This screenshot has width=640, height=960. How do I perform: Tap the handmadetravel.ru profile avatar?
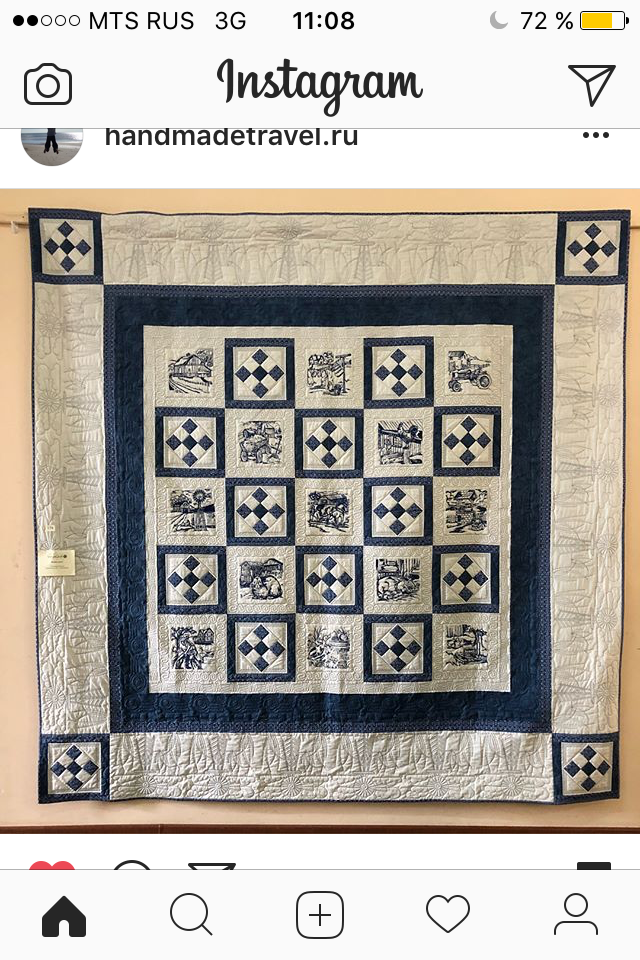[x=52, y=145]
